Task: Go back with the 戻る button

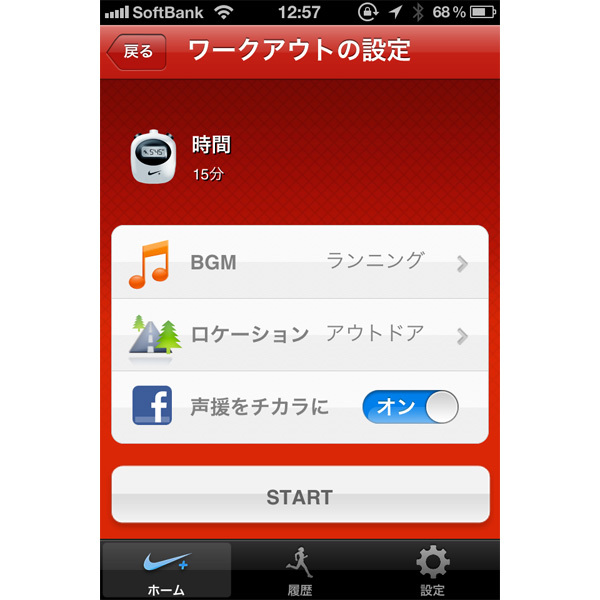Action: coord(137,52)
